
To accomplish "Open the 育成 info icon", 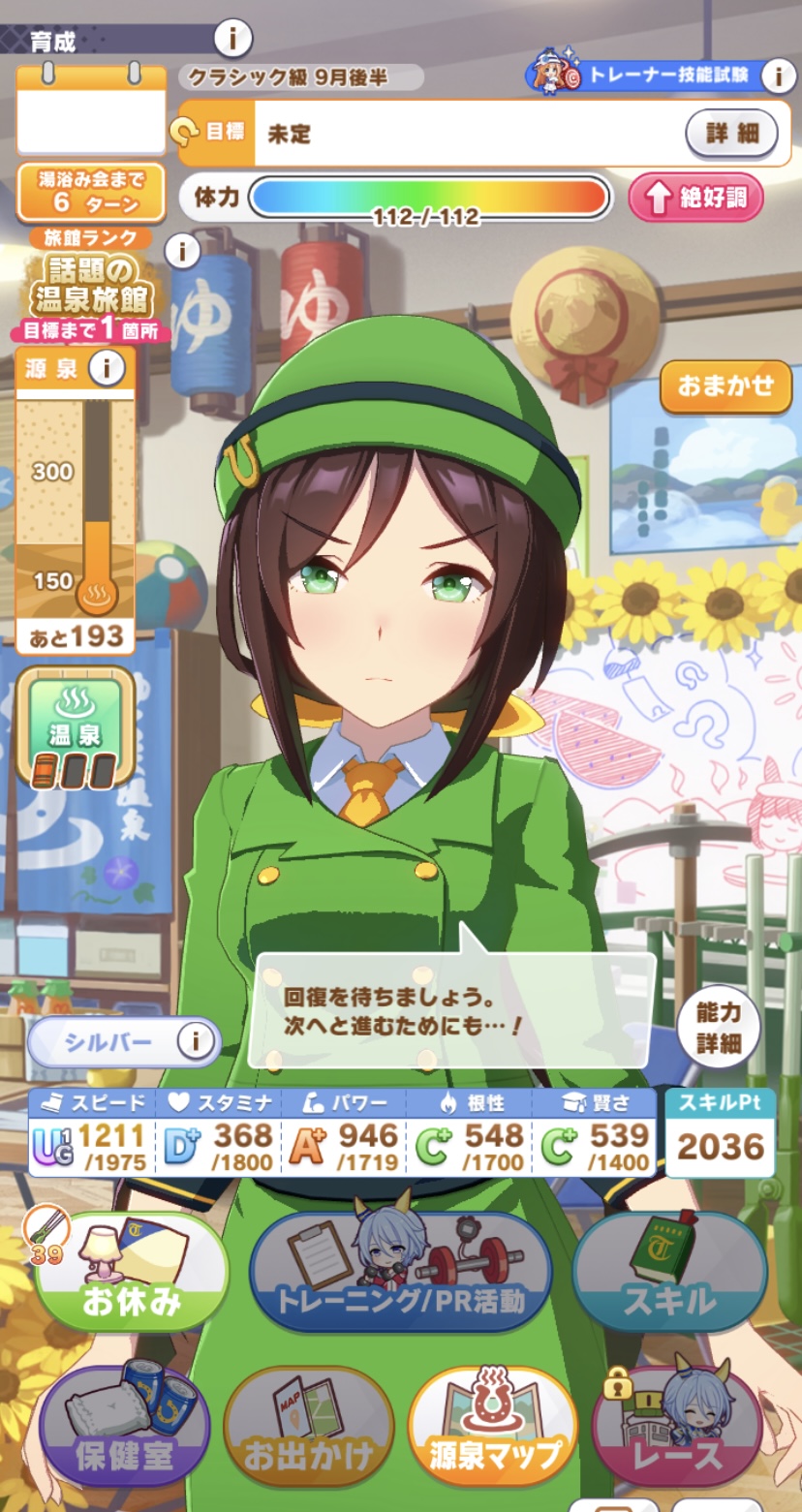I will (x=232, y=40).
